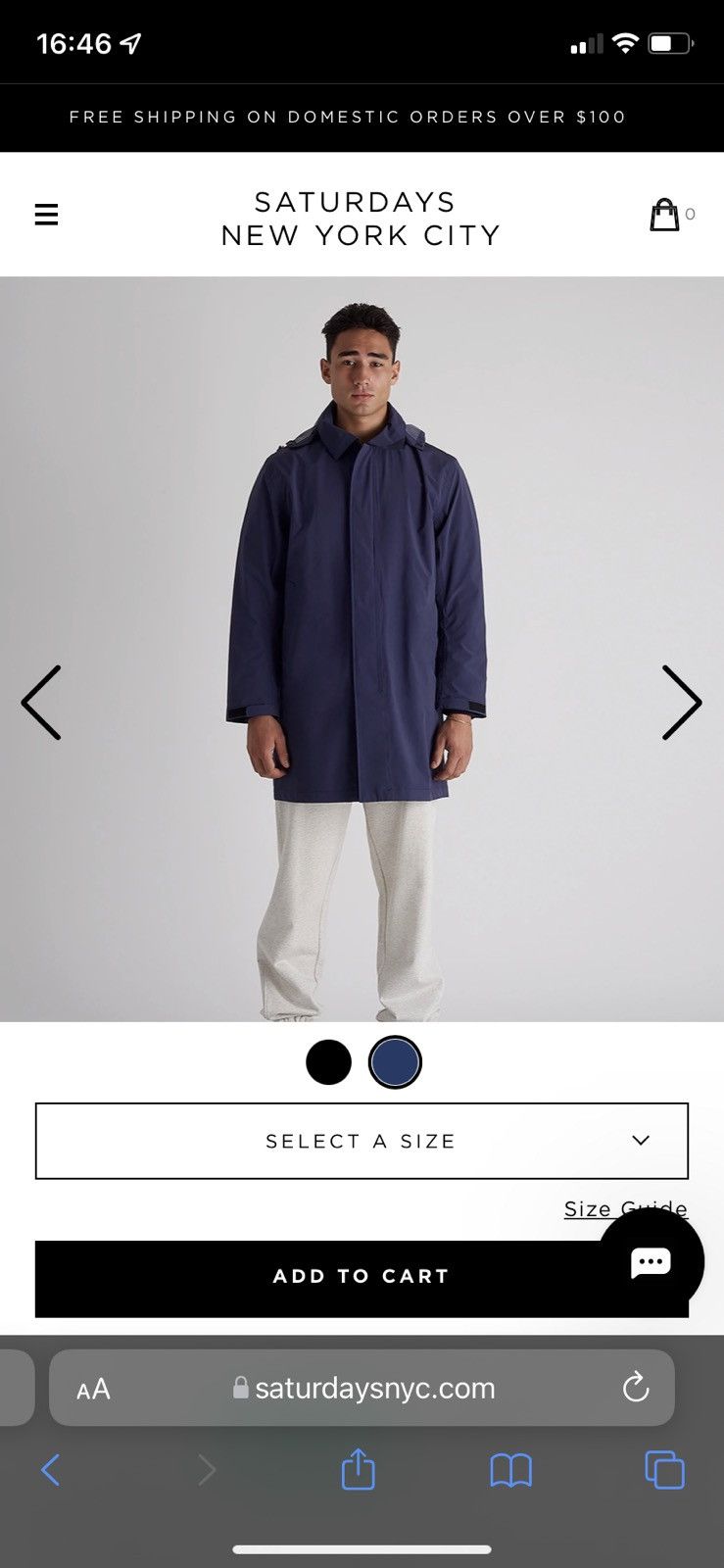Open the Saturdays New York City homepage

tap(361, 219)
